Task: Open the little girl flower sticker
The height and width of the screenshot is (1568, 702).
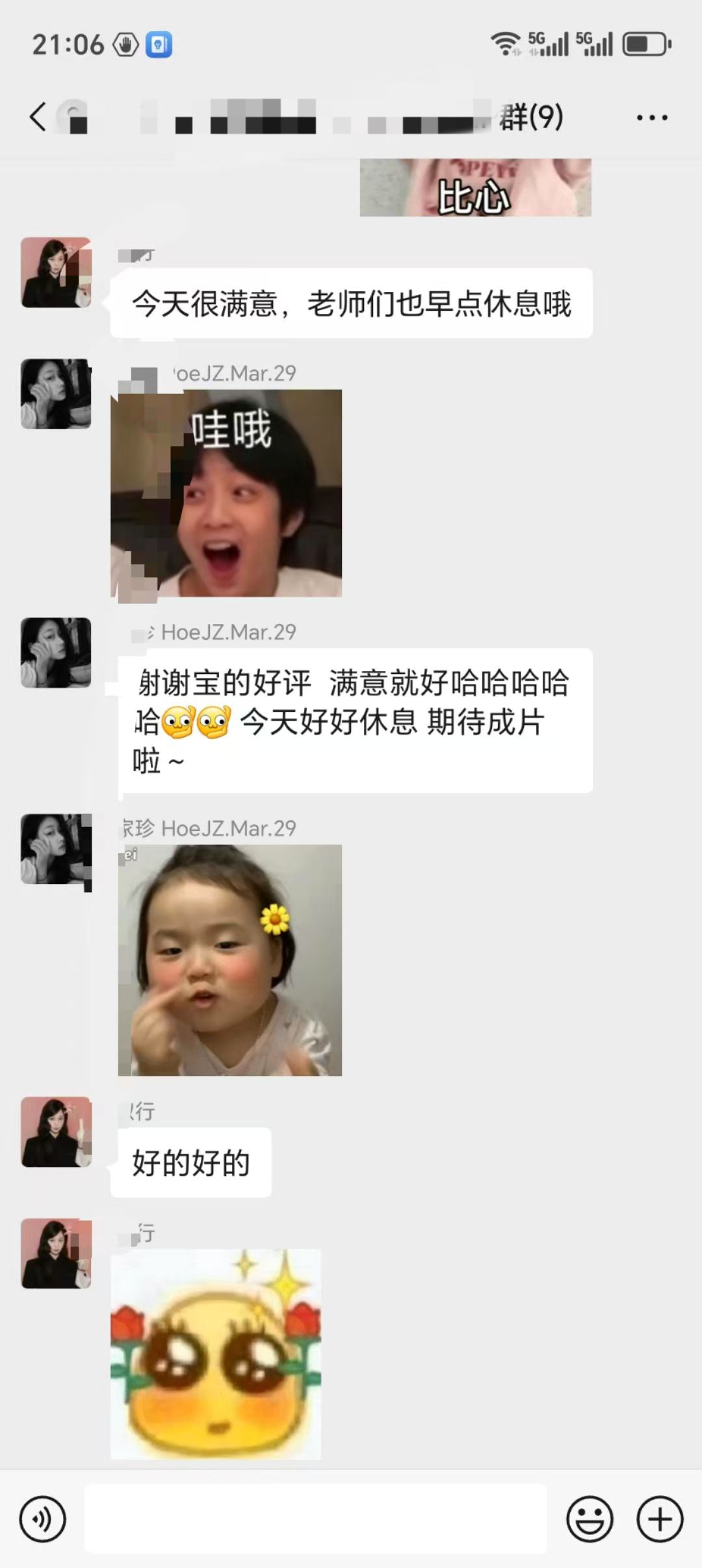Action: click(229, 960)
